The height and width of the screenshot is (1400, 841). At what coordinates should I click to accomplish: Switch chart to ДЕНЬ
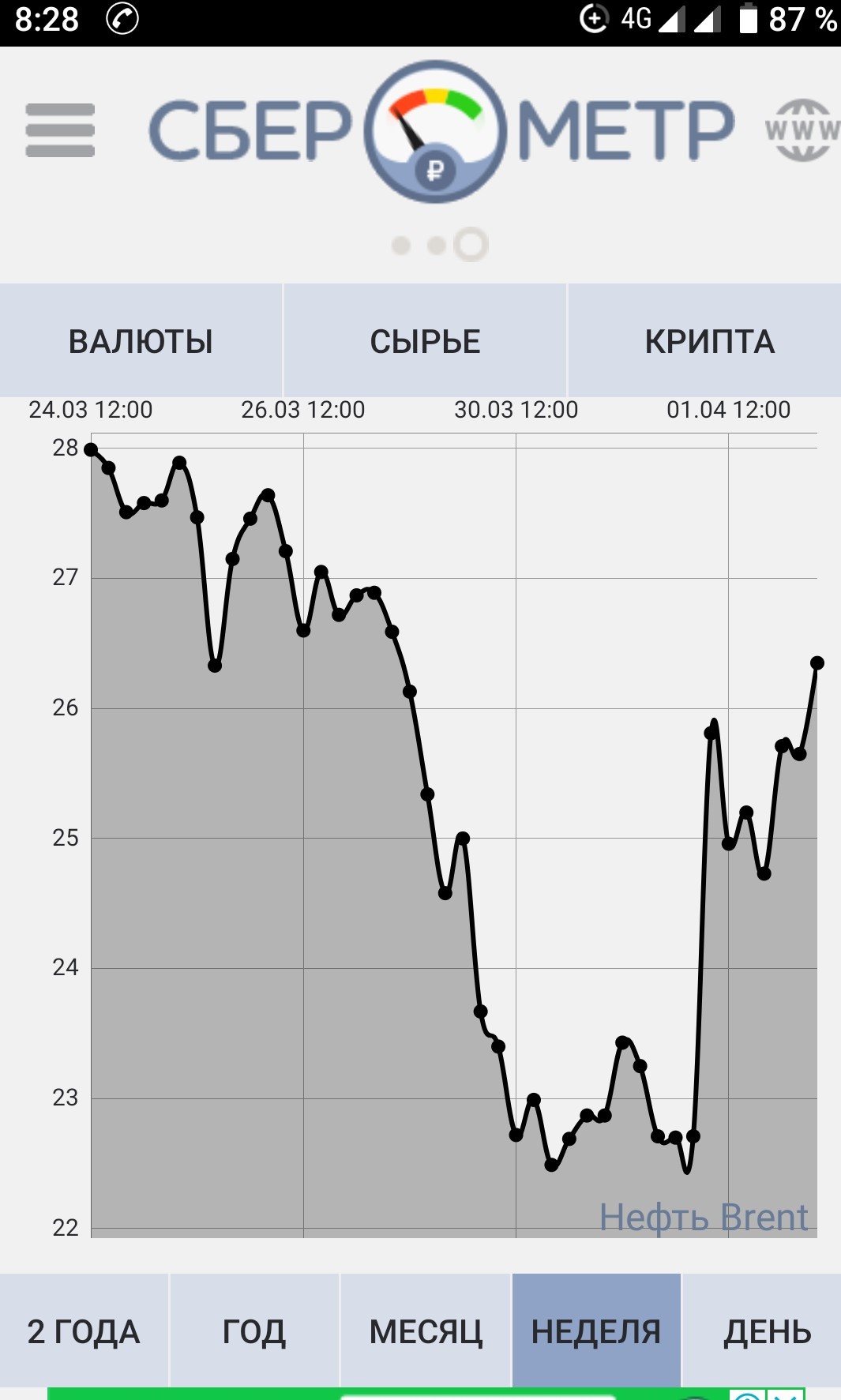click(763, 1331)
